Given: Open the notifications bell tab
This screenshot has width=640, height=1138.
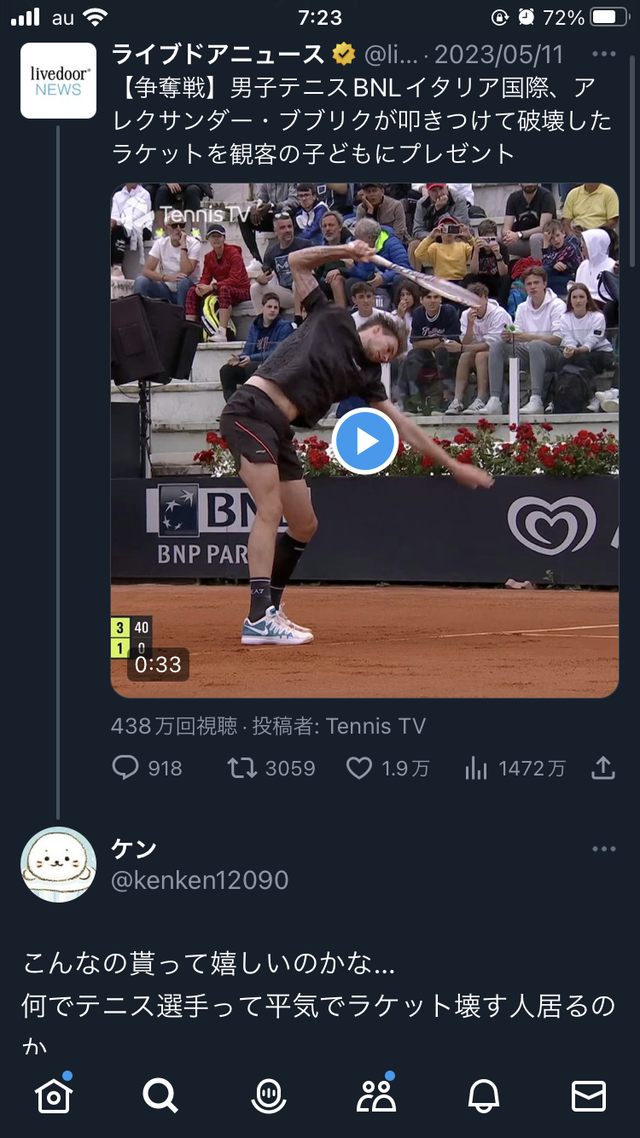Looking at the screenshot, I should tap(483, 1097).
